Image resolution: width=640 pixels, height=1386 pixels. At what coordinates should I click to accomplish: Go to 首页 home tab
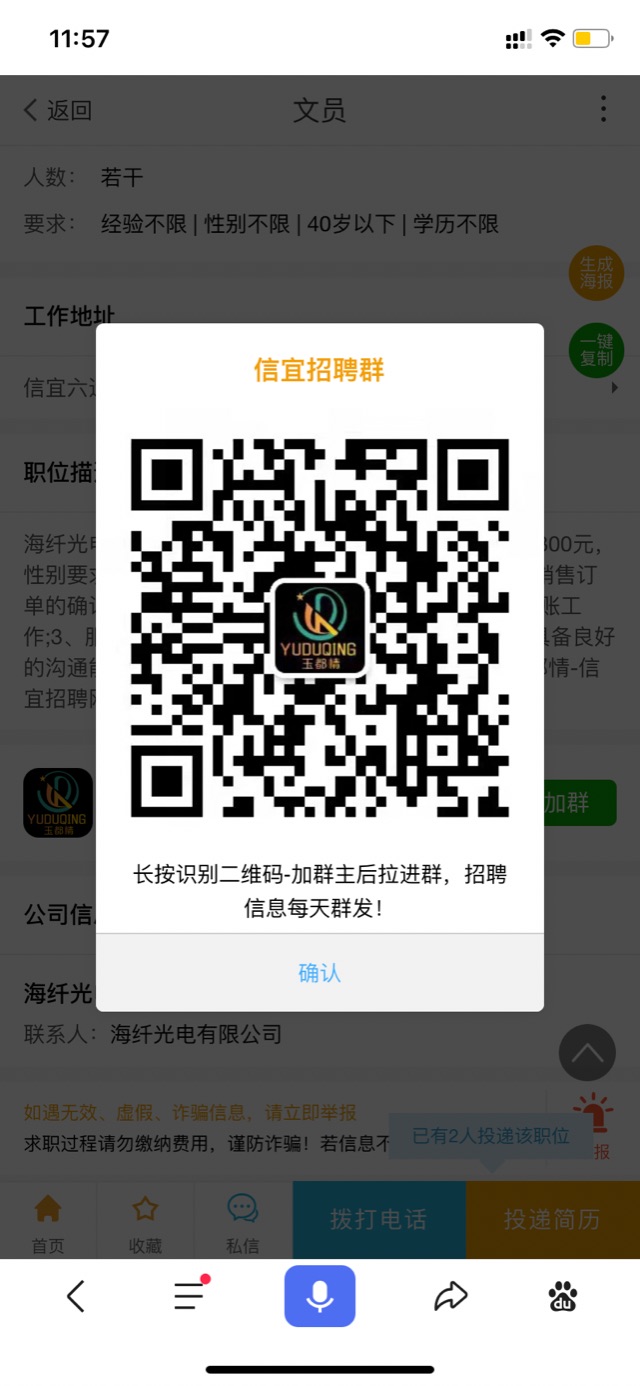tap(48, 1222)
